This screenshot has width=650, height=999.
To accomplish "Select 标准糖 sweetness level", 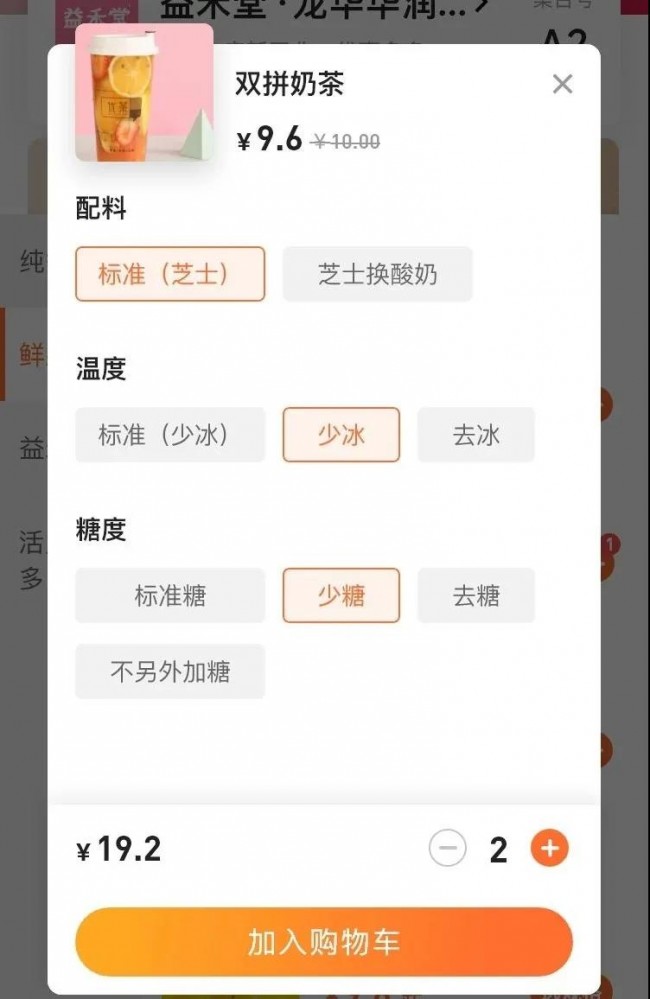I will pyautogui.click(x=170, y=596).
